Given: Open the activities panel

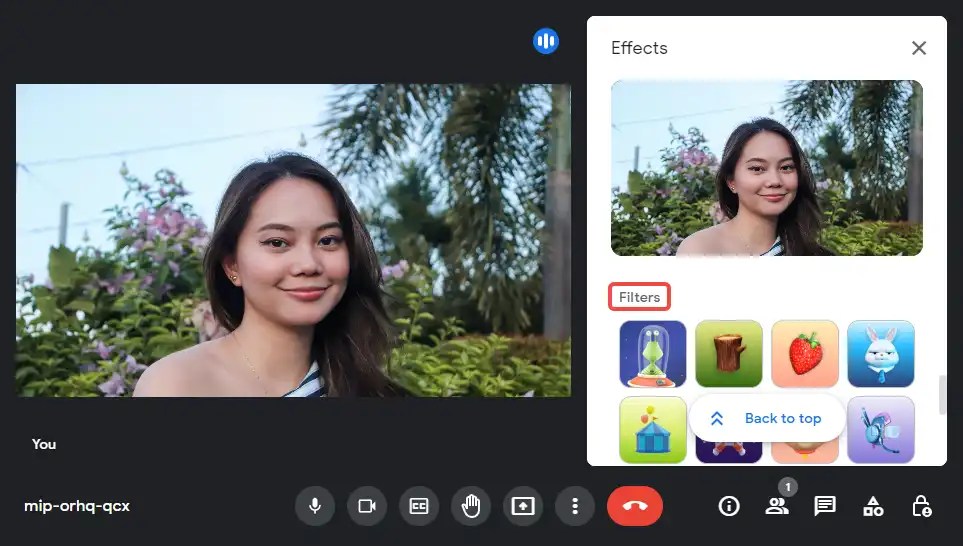Looking at the screenshot, I should click(x=873, y=506).
